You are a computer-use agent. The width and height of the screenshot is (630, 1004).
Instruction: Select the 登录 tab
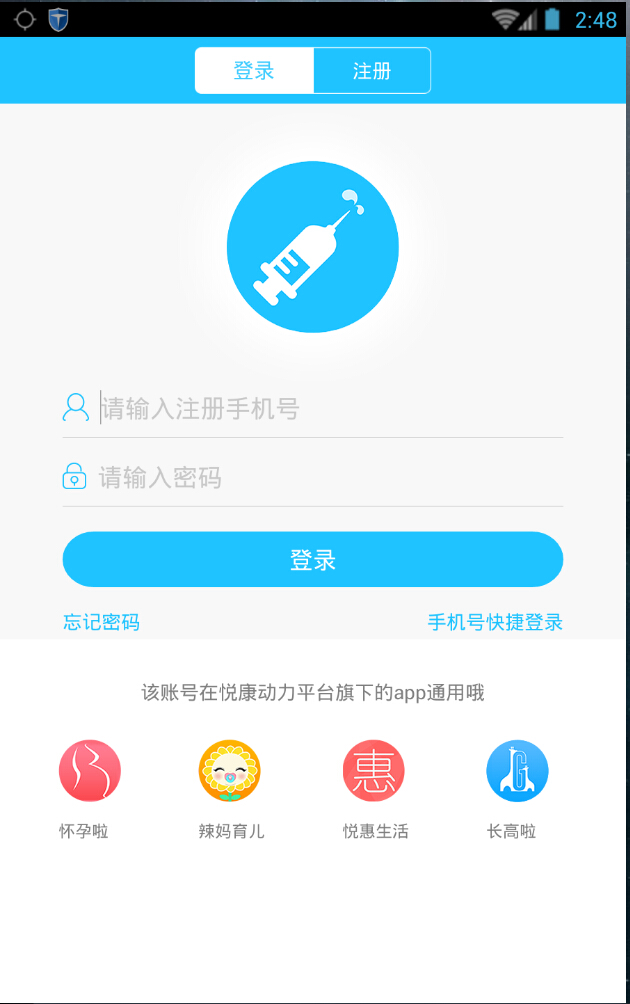254,71
